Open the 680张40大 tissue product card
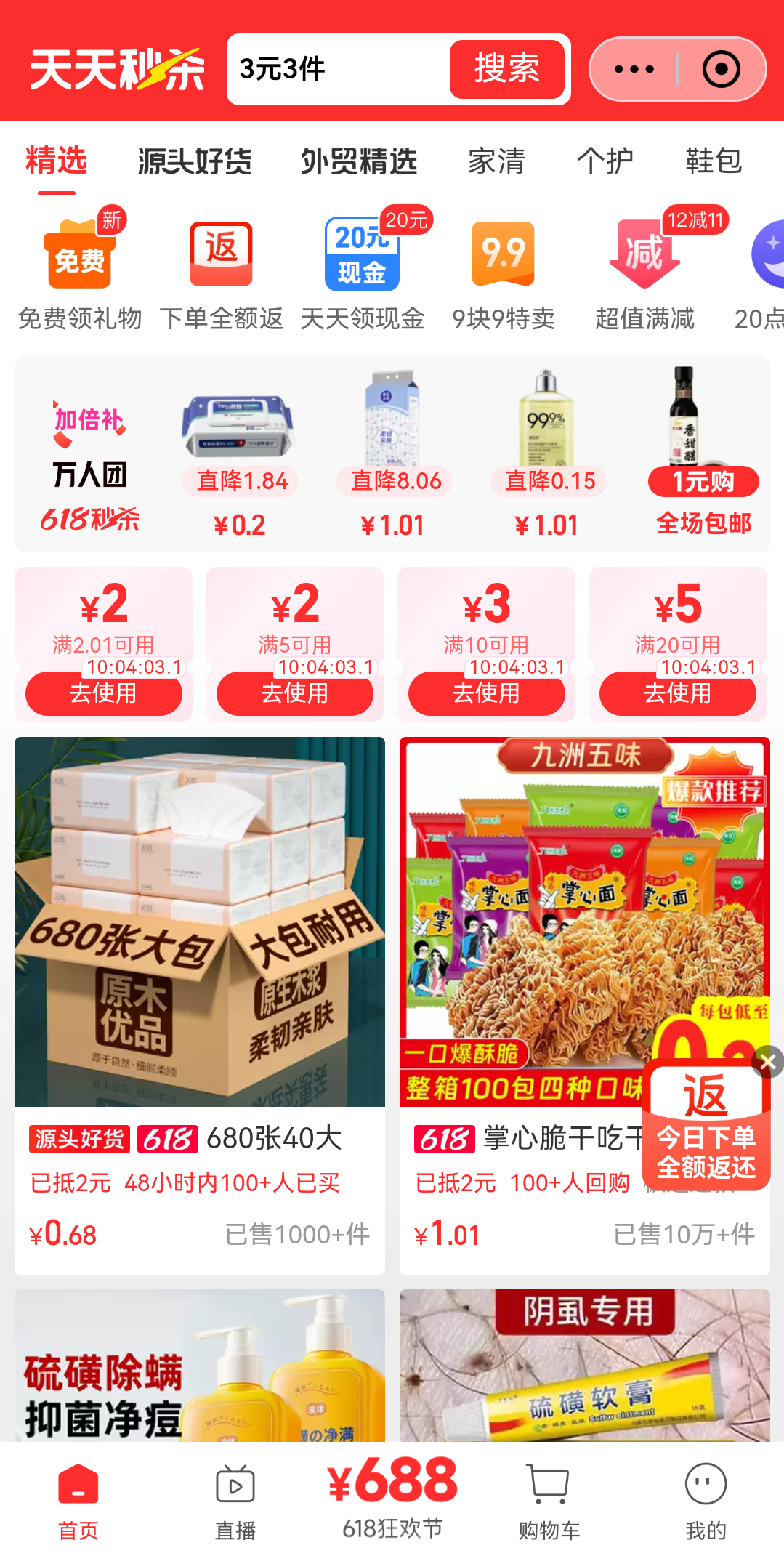 pos(200,1005)
